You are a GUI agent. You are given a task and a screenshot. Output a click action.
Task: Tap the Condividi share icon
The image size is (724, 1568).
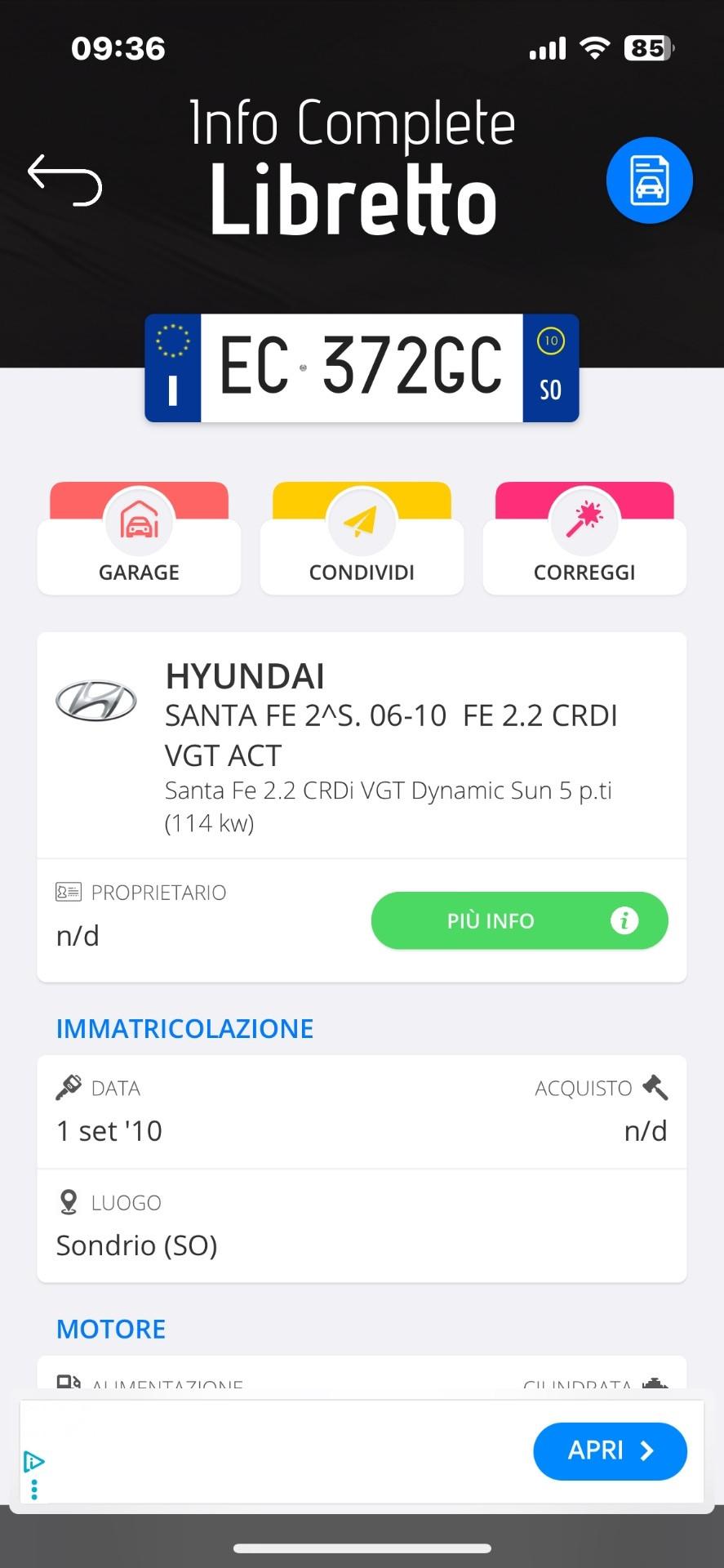[362, 521]
